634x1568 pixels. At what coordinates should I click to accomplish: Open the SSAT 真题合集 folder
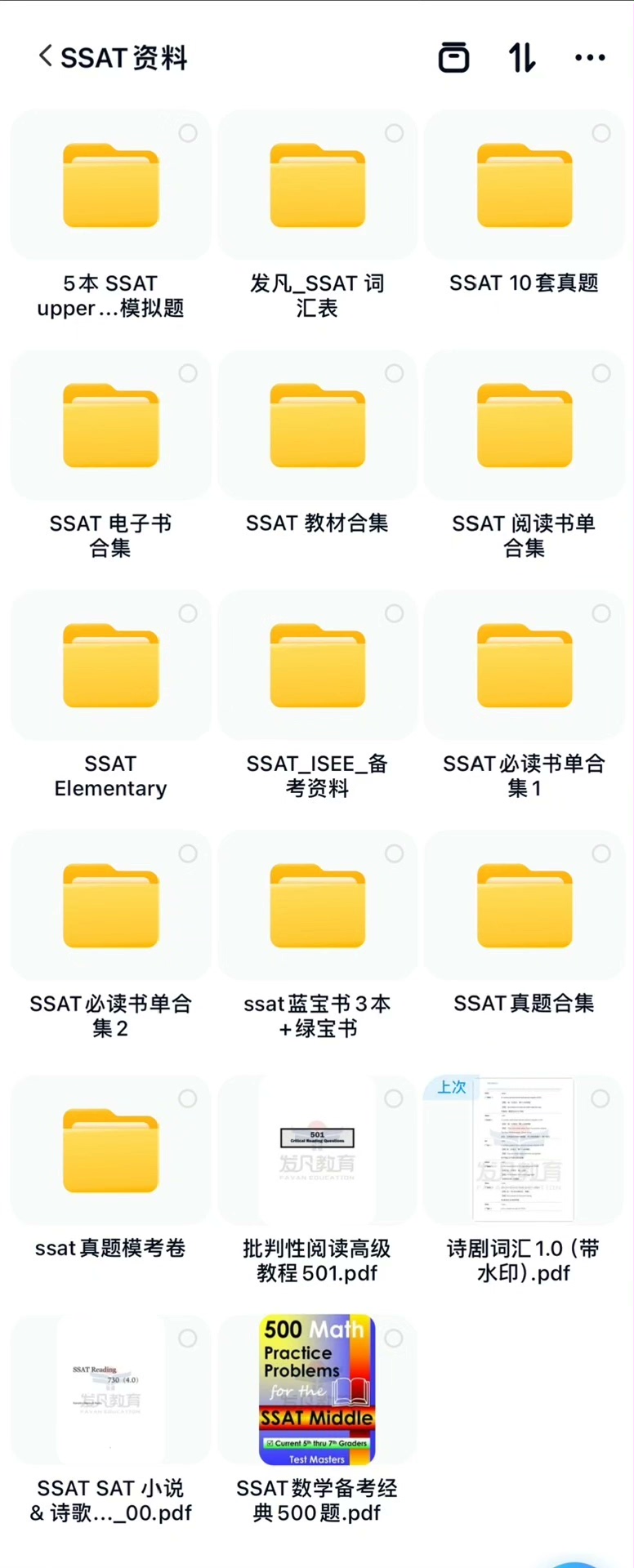pos(525,907)
